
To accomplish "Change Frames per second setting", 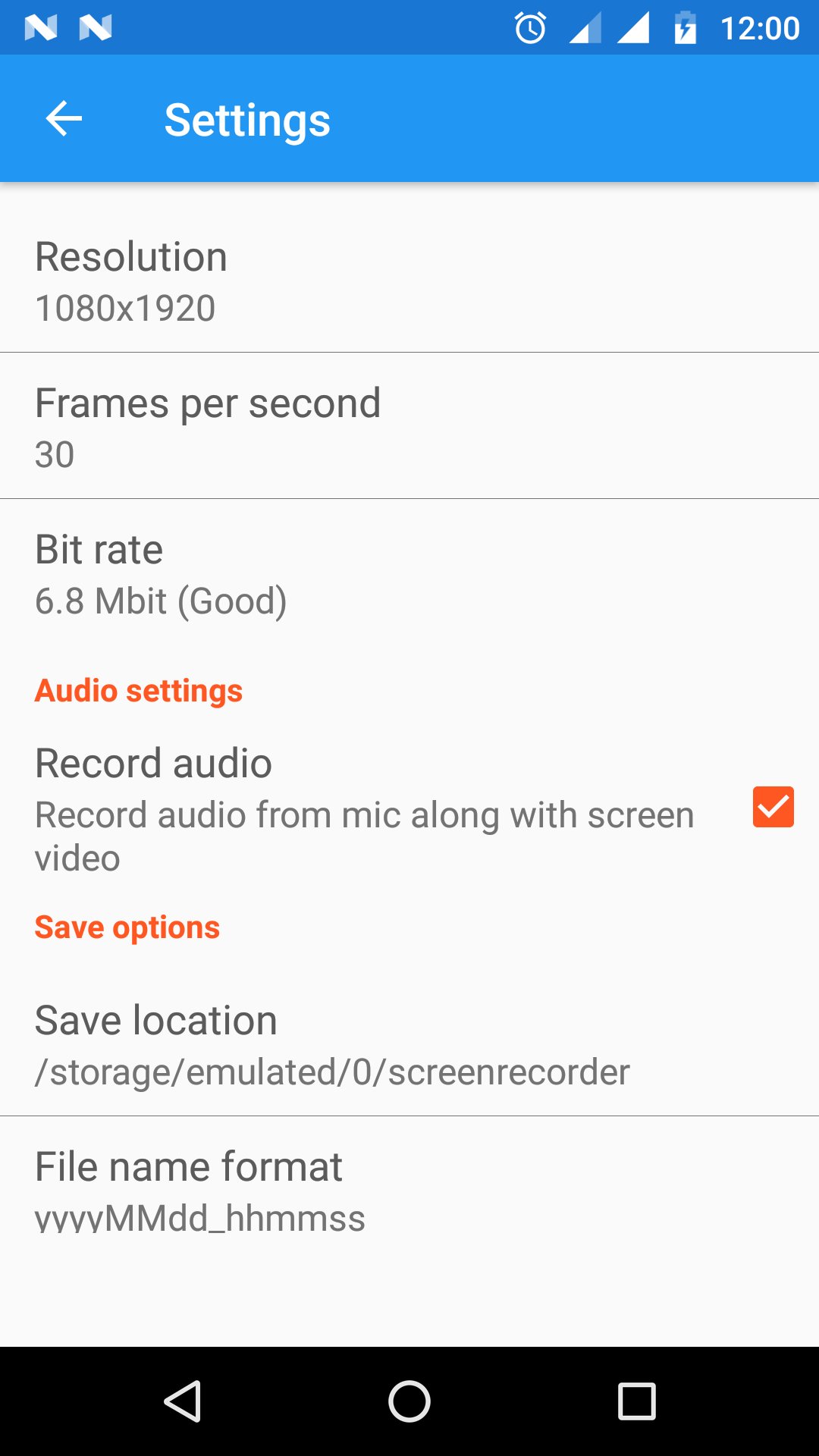I will click(409, 426).
